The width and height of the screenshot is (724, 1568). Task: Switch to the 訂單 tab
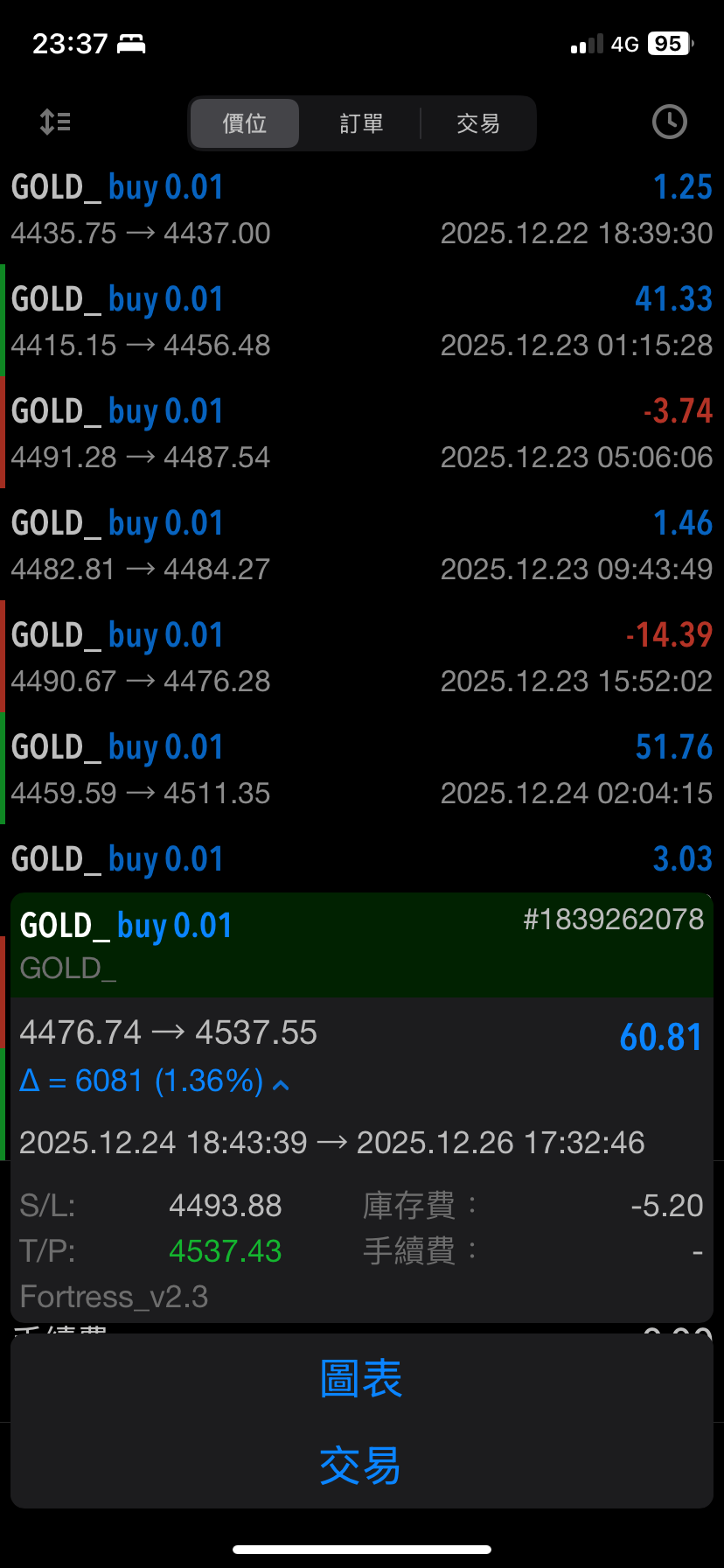(361, 123)
